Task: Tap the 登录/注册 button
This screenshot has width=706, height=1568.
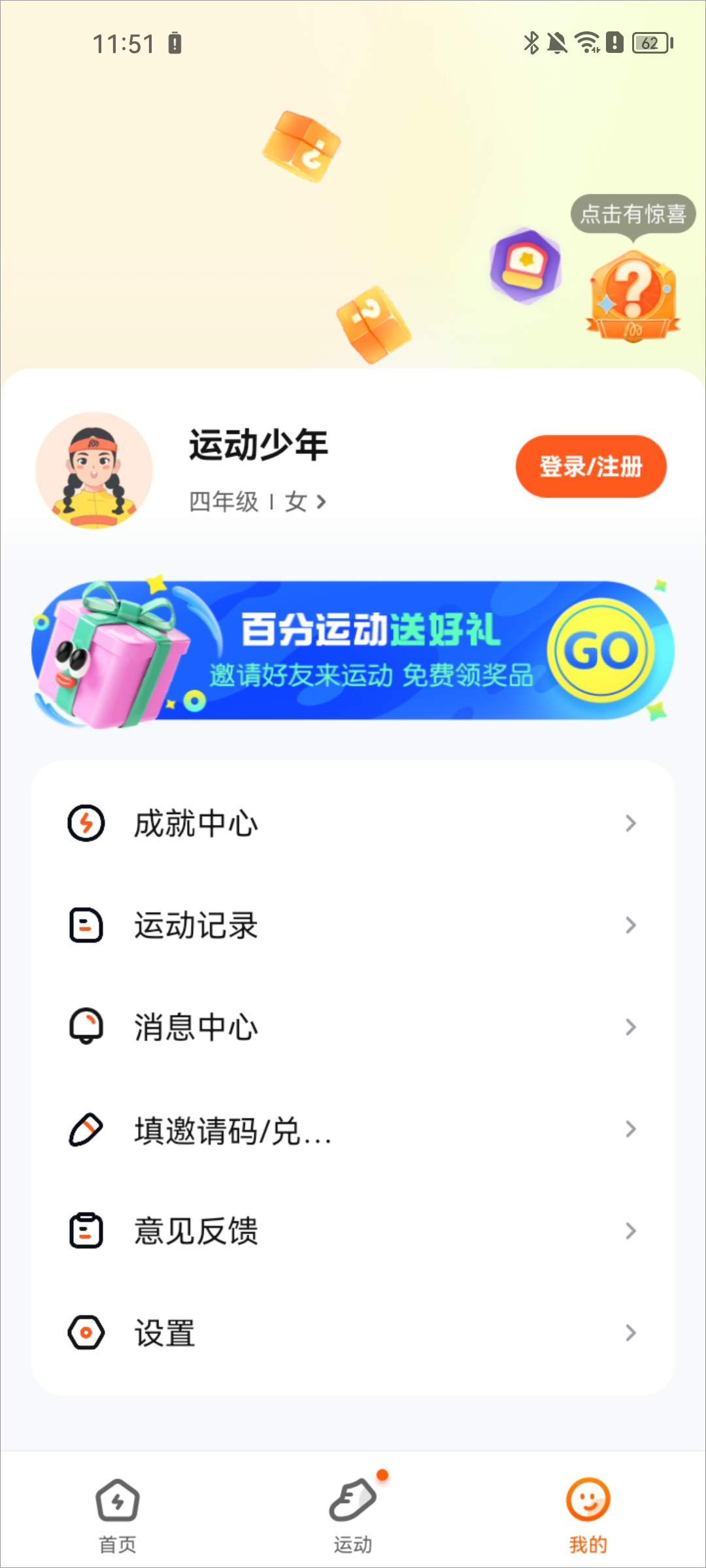Action: [x=590, y=466]
